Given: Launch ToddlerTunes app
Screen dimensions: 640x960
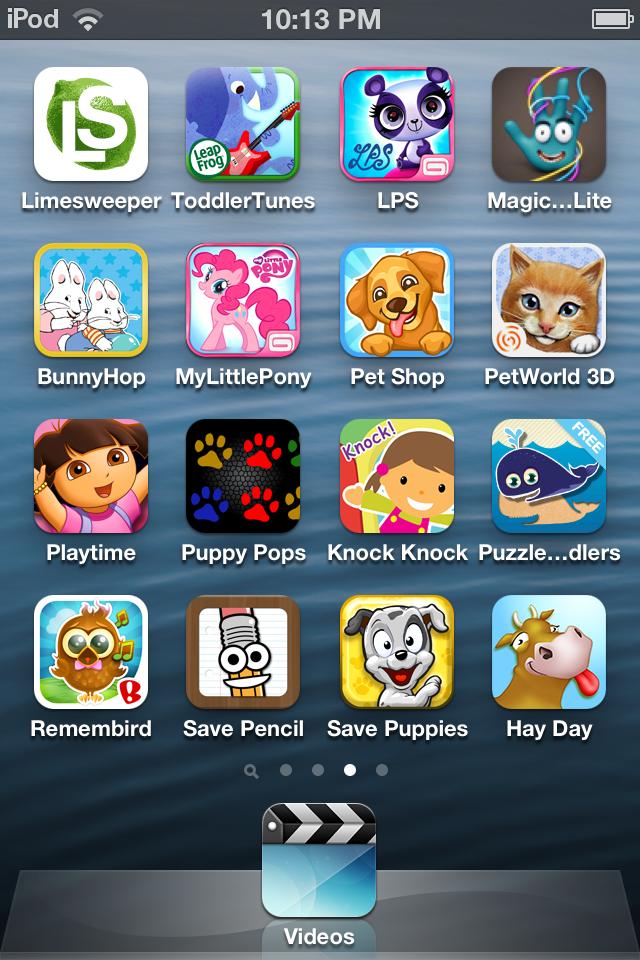Looking at the screenshot, I should pos(243,124).
